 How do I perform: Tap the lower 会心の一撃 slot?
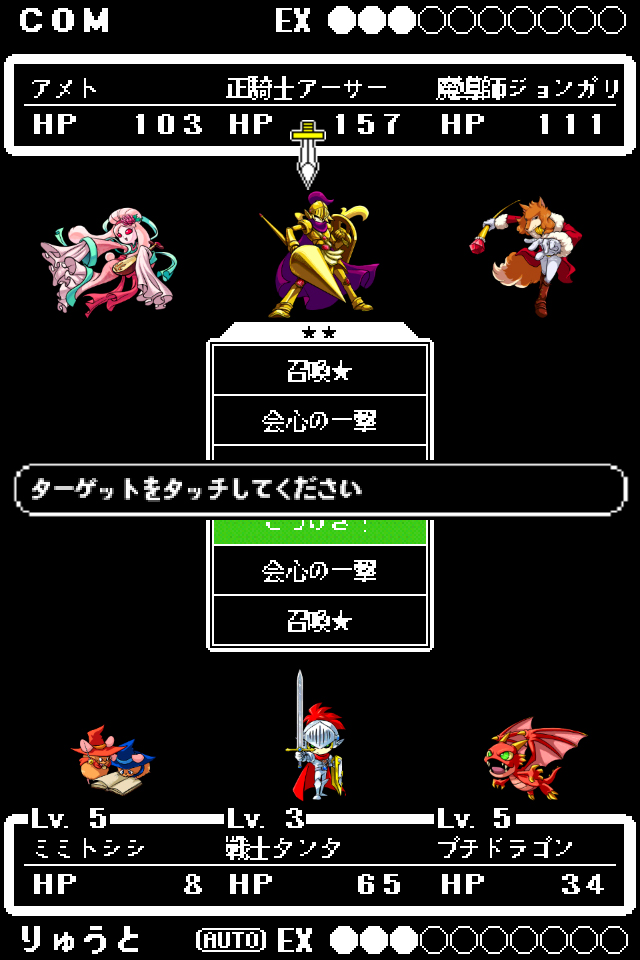click(320, 571)
